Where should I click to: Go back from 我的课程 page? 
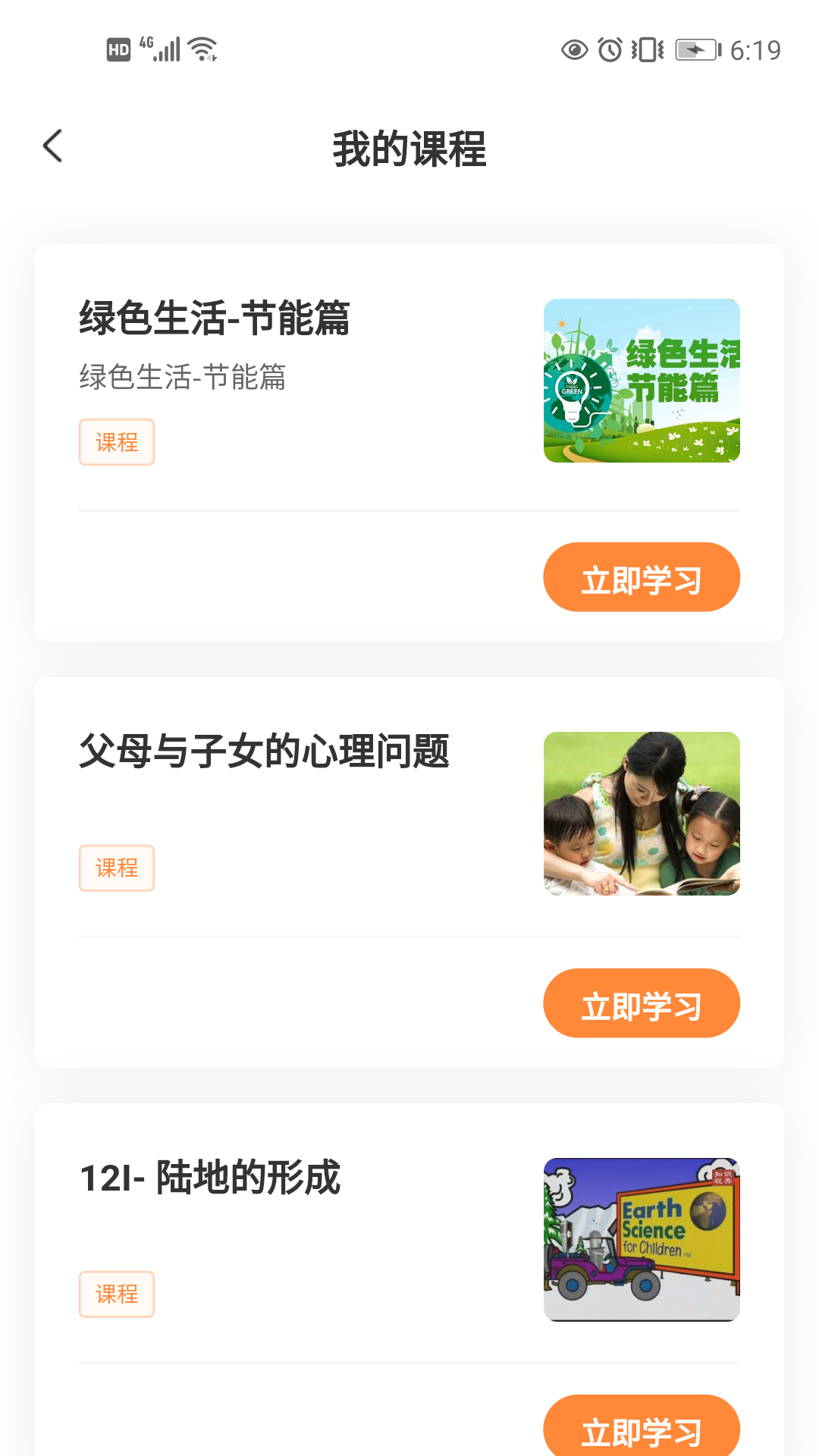click(52, 146)
